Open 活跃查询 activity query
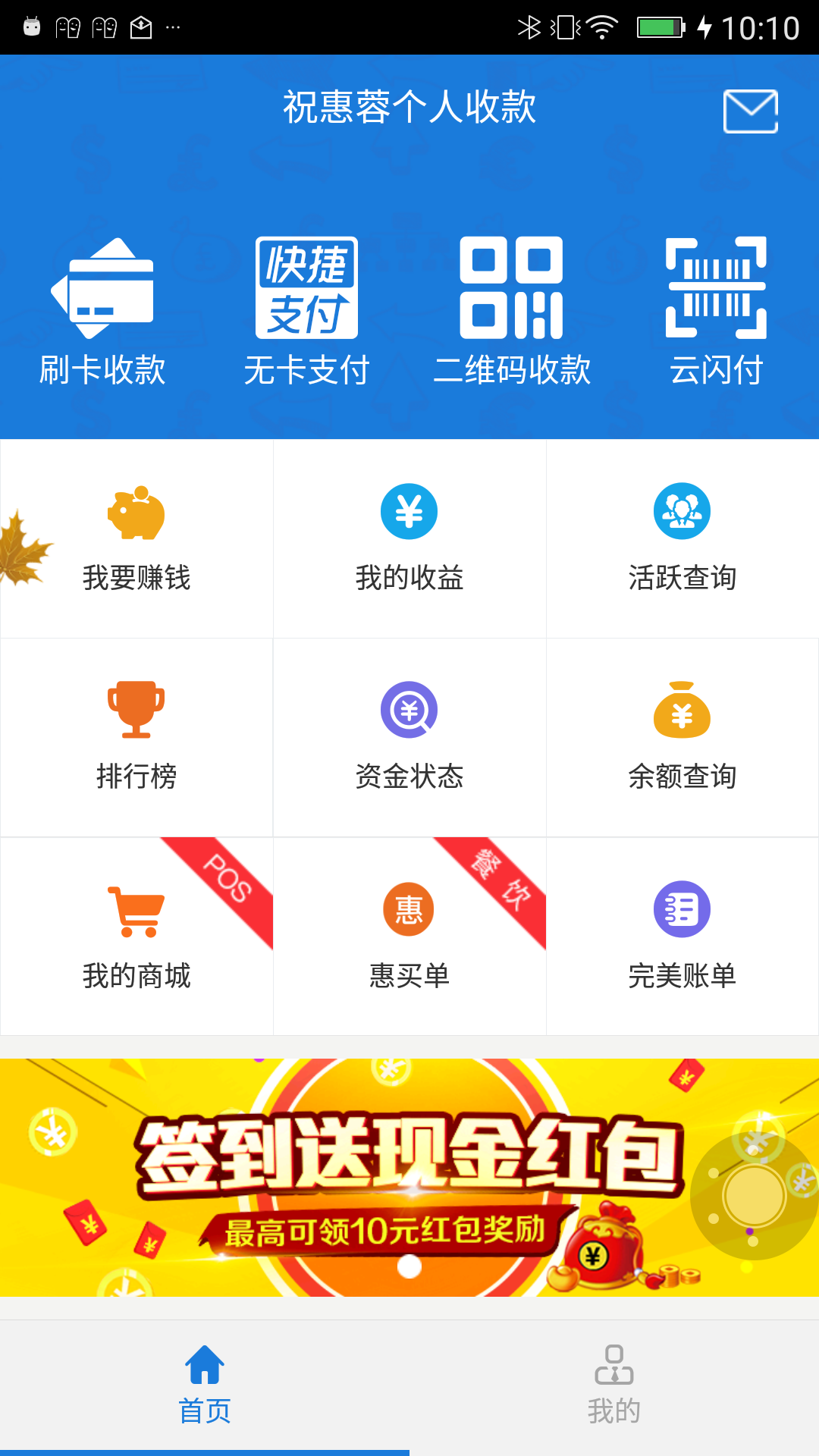819x1456 pixels. click(x=682, y=538)
